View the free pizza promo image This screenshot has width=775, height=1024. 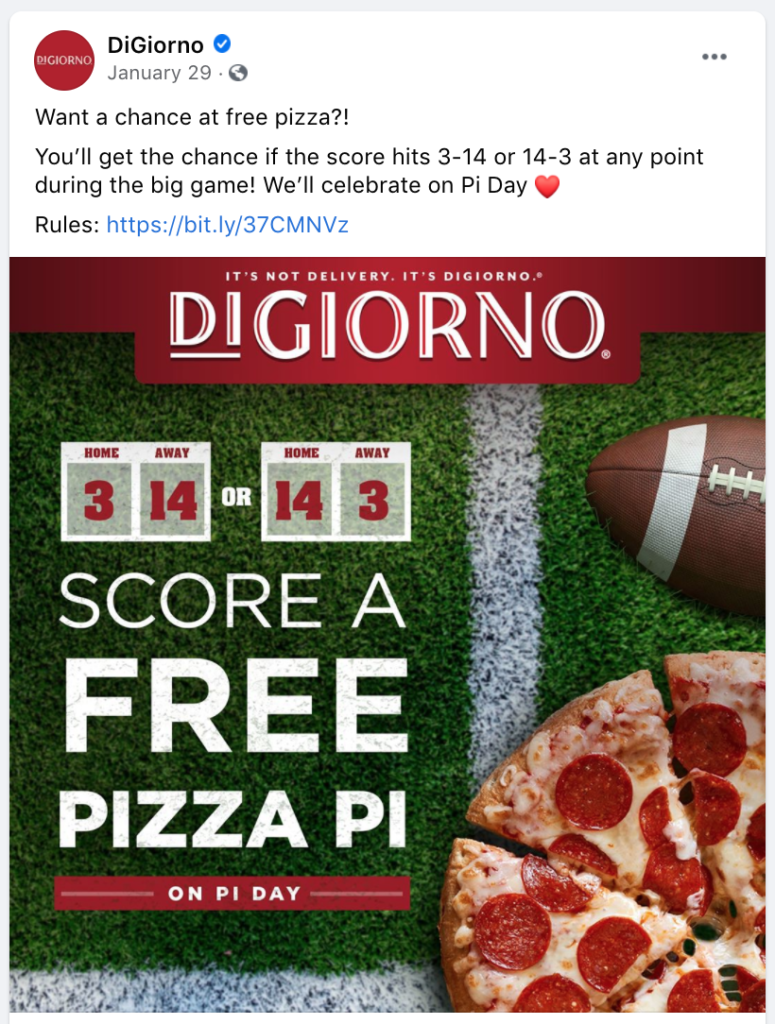coord(387,640)
